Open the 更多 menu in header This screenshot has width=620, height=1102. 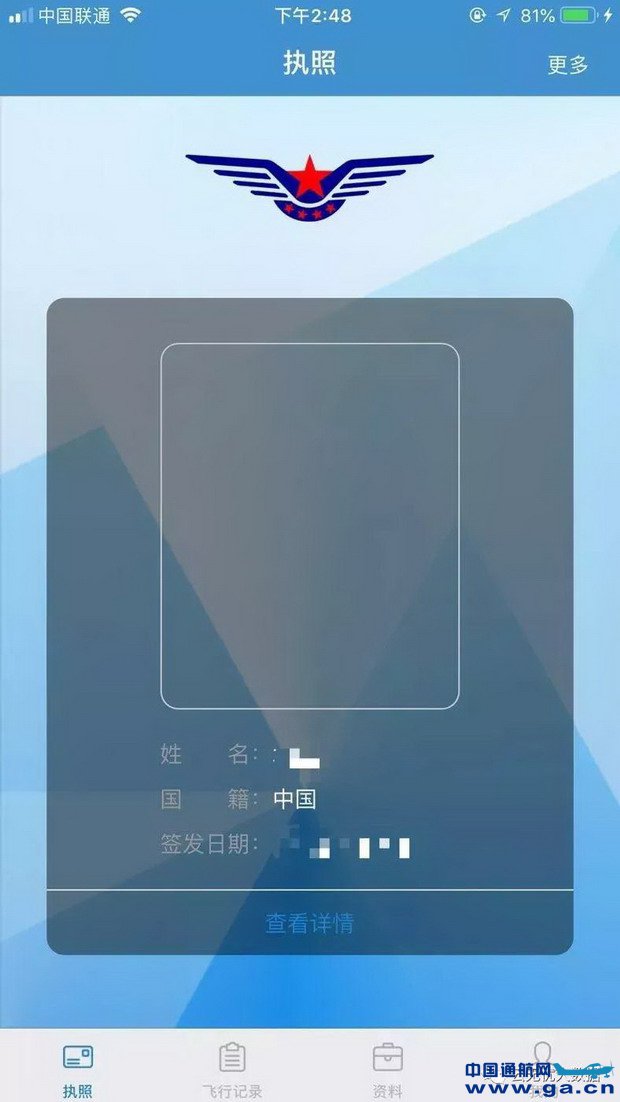point(567,65)
